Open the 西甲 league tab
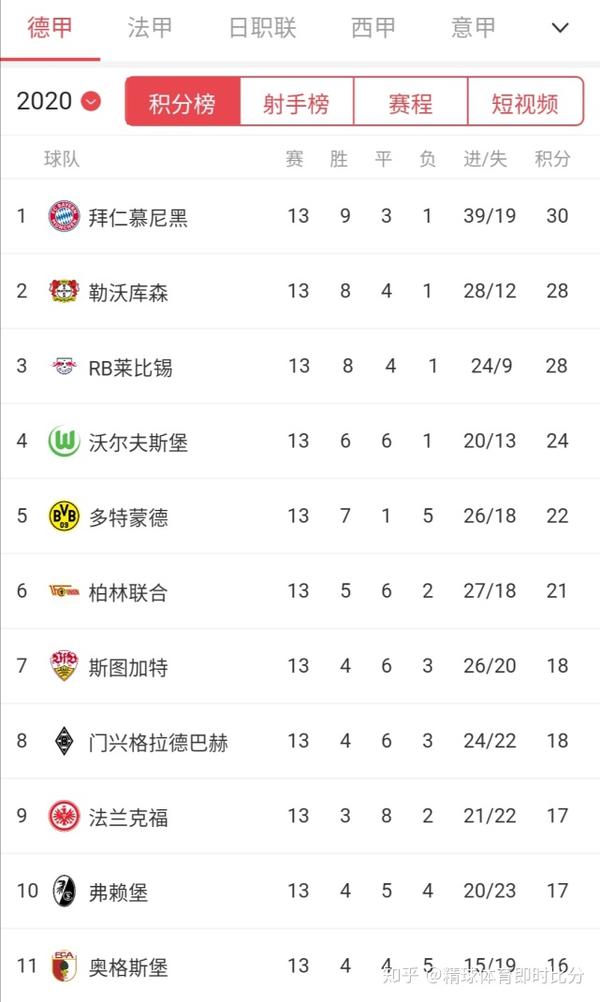Viewport: 600px width, 1002px height. pyautogui.click(x=373, y=28)
